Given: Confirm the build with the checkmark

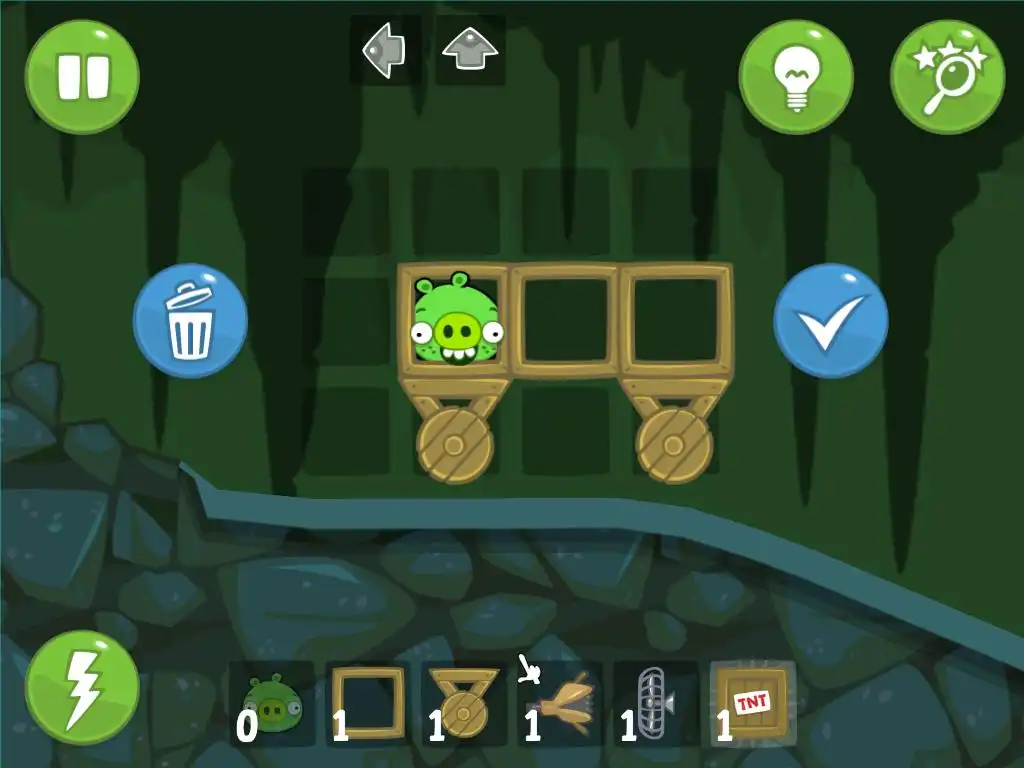Looking at the screenshot, I should point(830,321).
